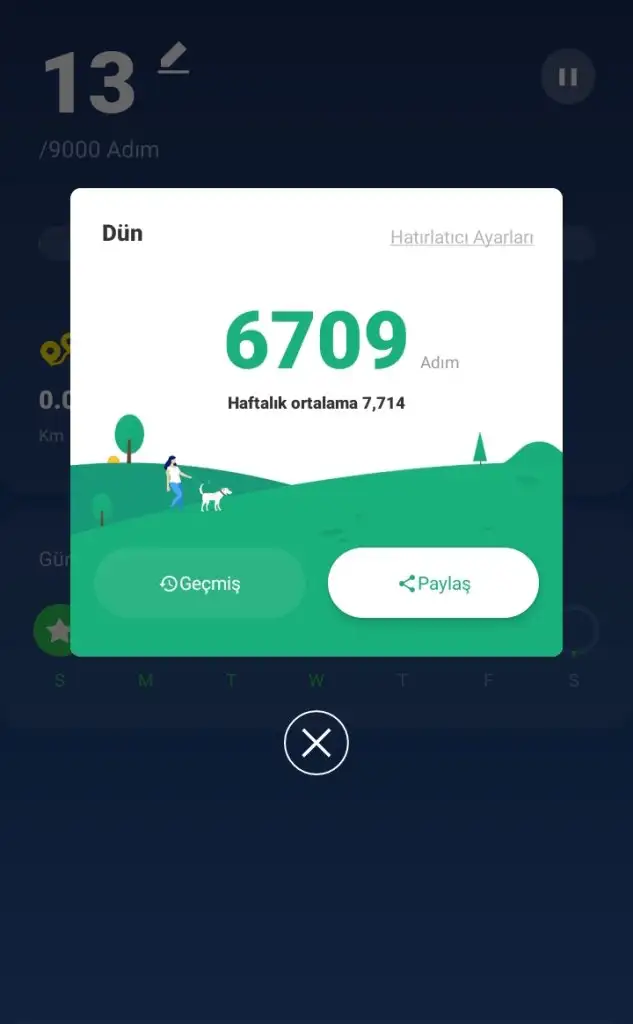Open the Hatırlatıcı Ayarları link

462,237
